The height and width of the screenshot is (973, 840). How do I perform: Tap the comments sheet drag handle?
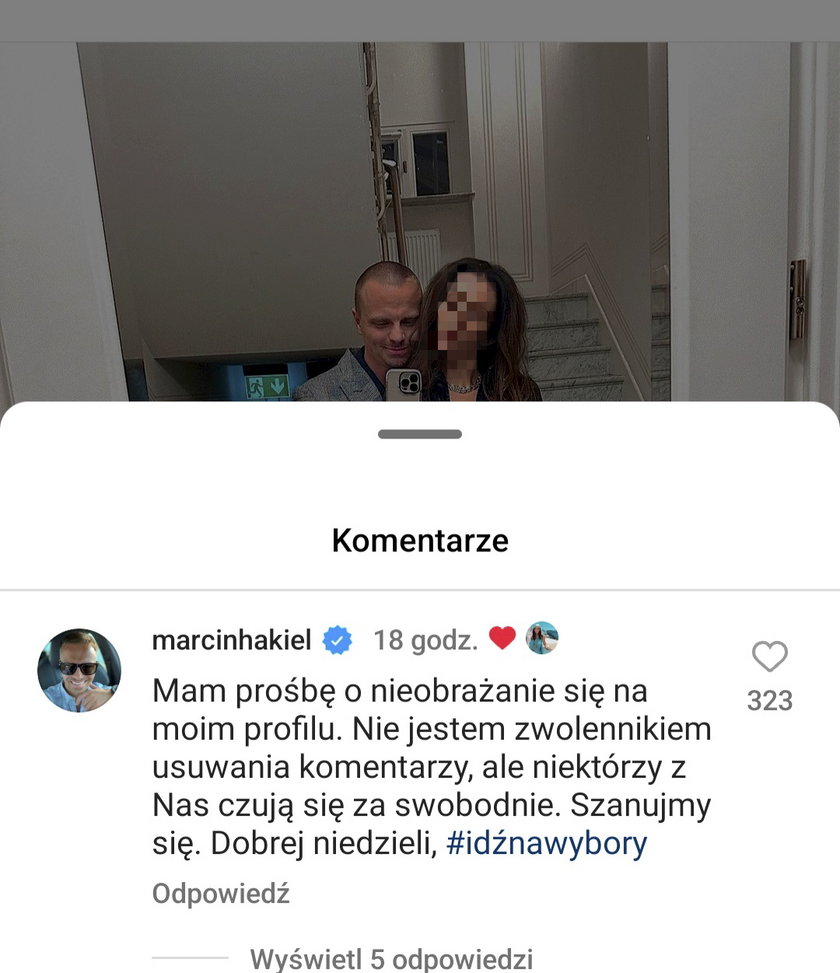click(x=420, y=434)
